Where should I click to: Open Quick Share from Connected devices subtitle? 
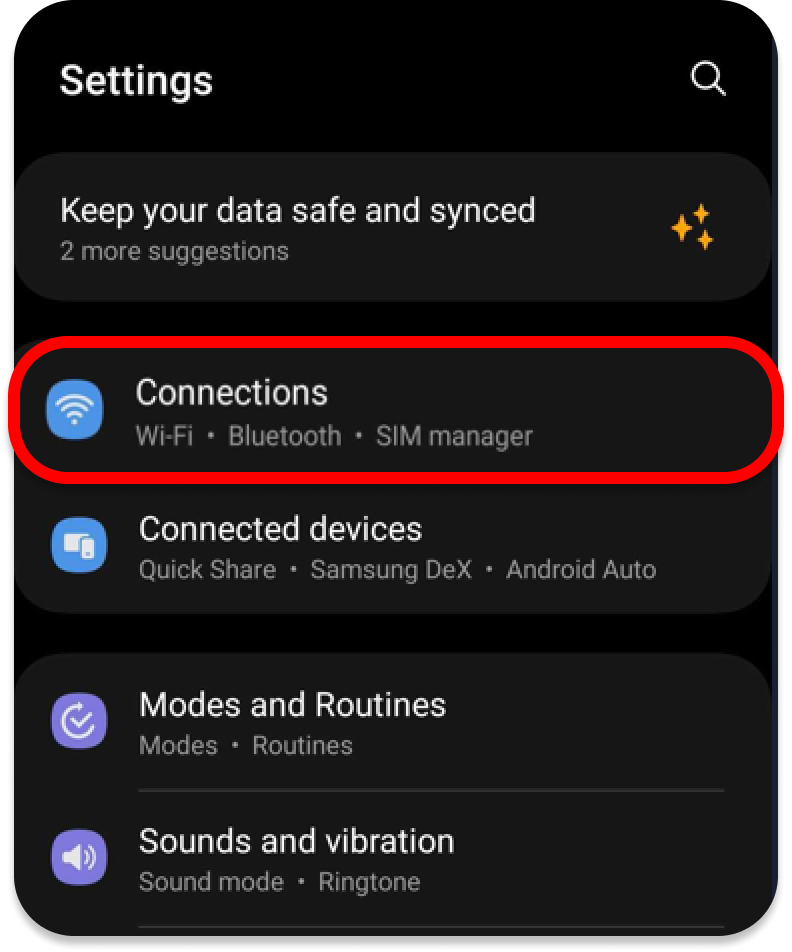click(207, 570)
